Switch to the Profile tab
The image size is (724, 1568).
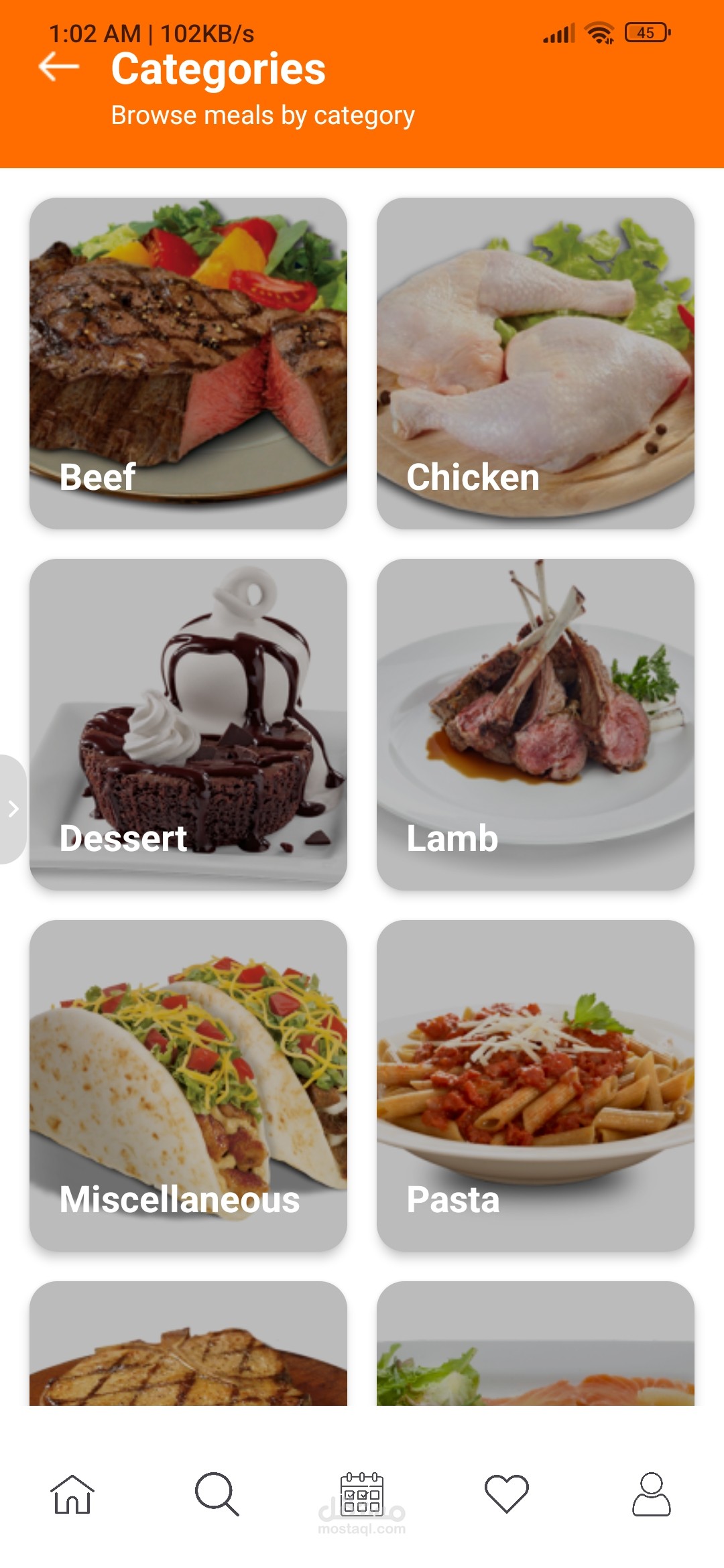tap(651, 1494)
